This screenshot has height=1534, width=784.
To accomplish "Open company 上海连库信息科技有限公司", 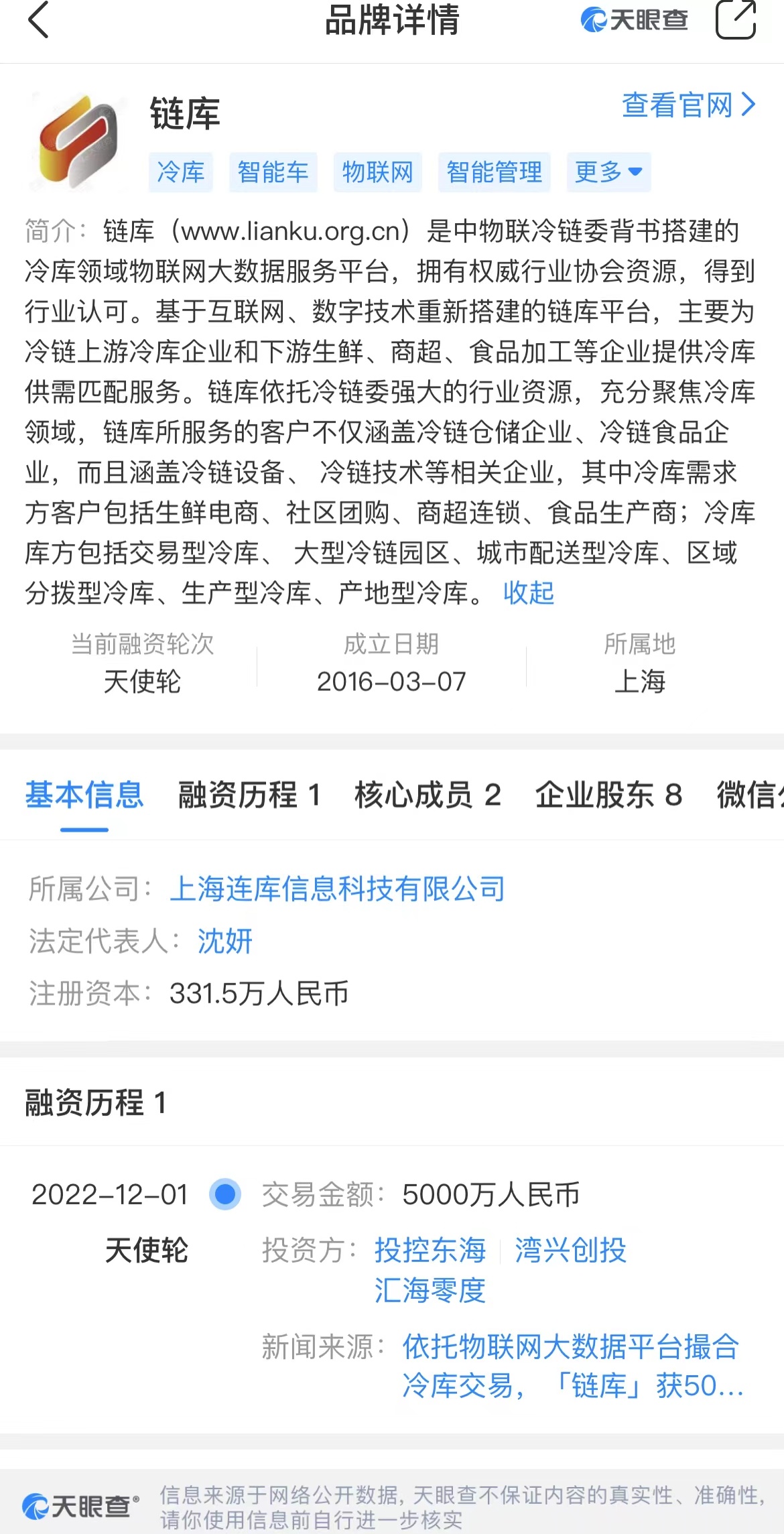I will [x=337, y=889].
